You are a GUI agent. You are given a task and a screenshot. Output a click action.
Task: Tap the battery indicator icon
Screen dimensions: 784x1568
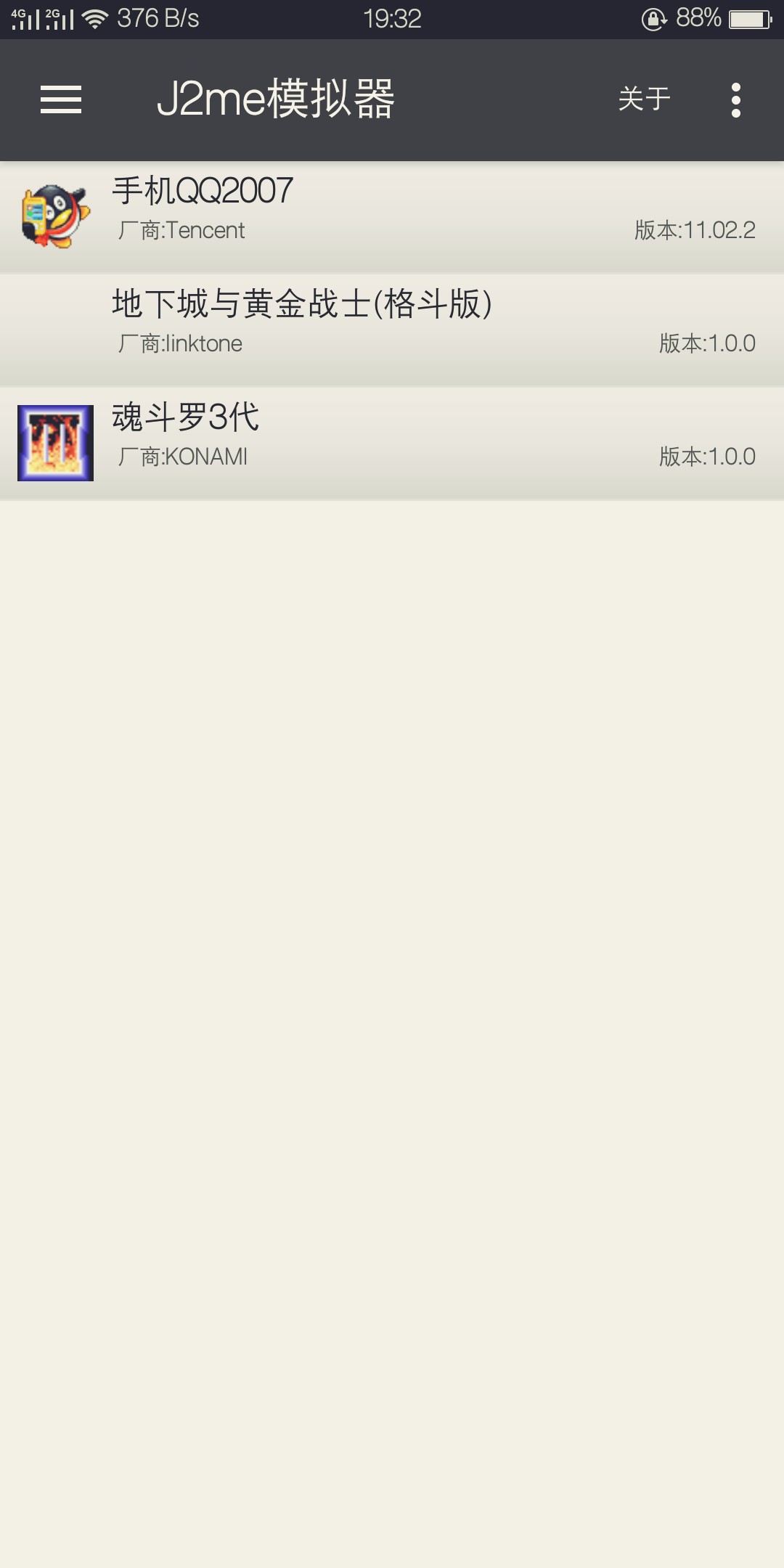[748, 18]
